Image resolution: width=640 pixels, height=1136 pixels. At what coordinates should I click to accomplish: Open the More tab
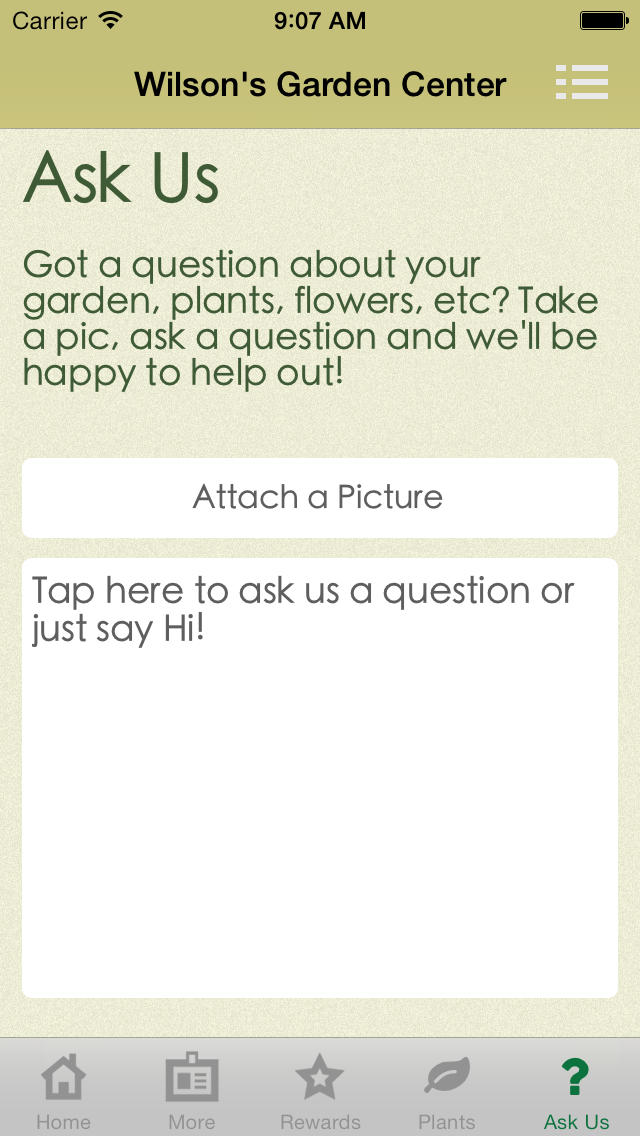pyautogui.click(x=192, y=1091)
